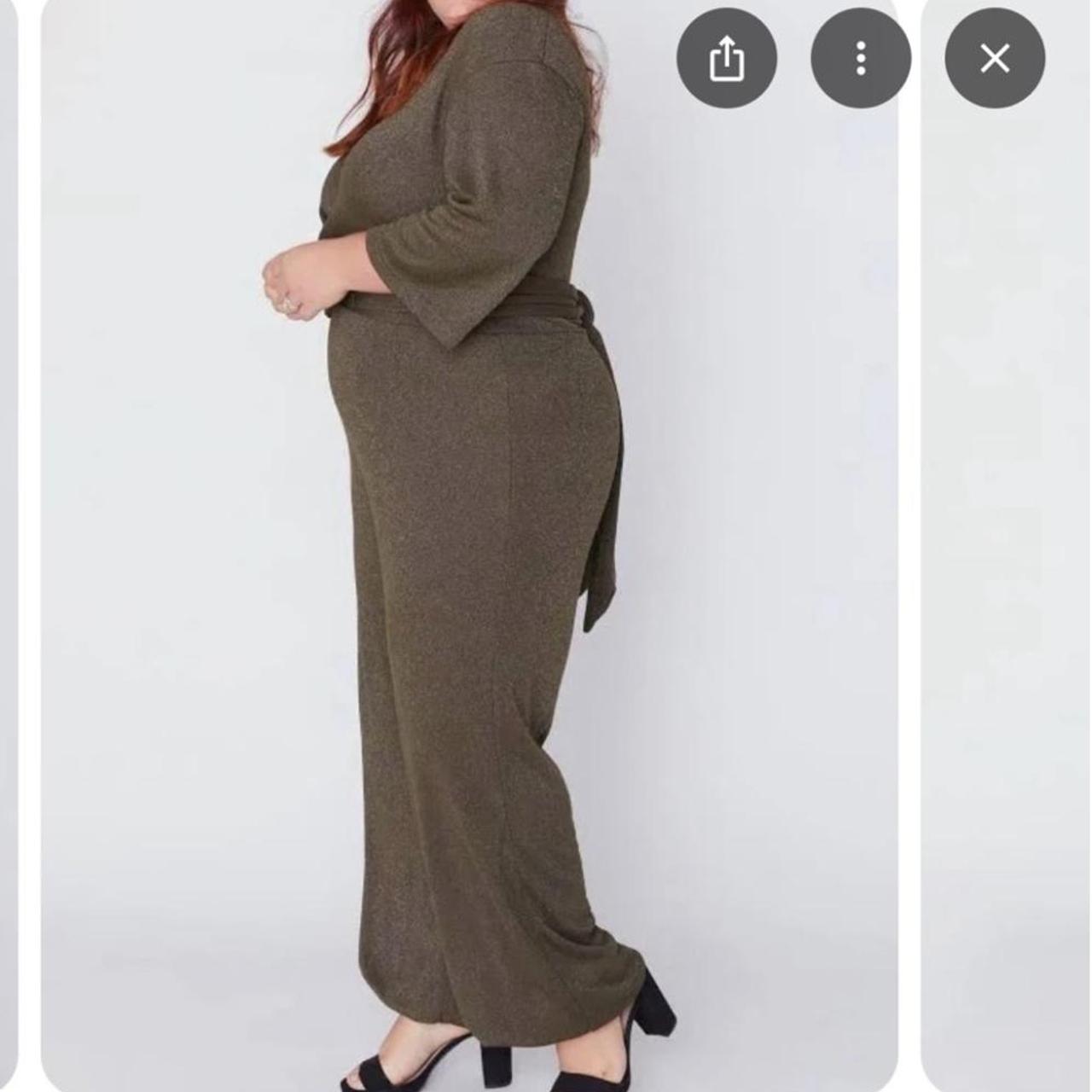1092x1092 pixels.
Task: Open the three-dot overflow menu
Action: click(x=860, y=59)
